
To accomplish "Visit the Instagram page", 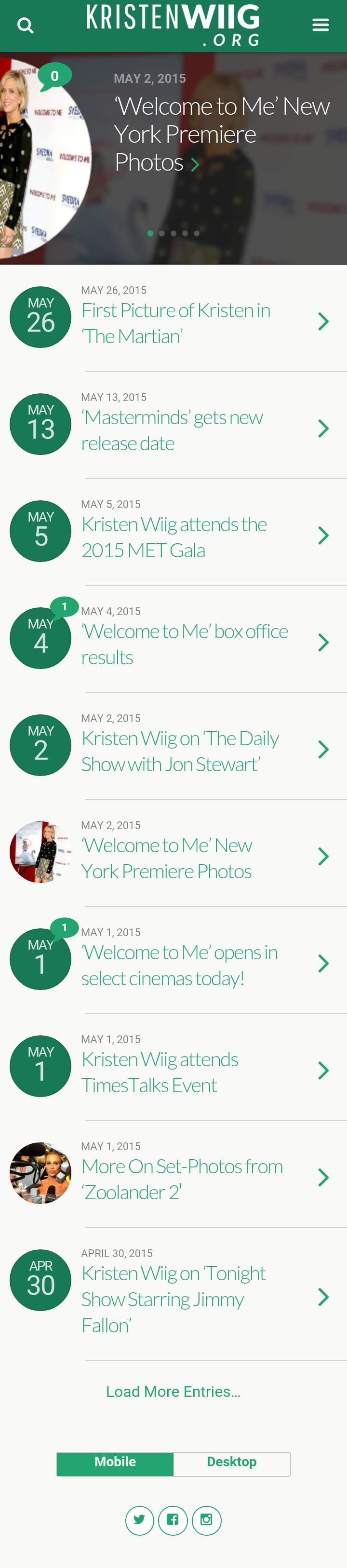I will pos(206,1520).
